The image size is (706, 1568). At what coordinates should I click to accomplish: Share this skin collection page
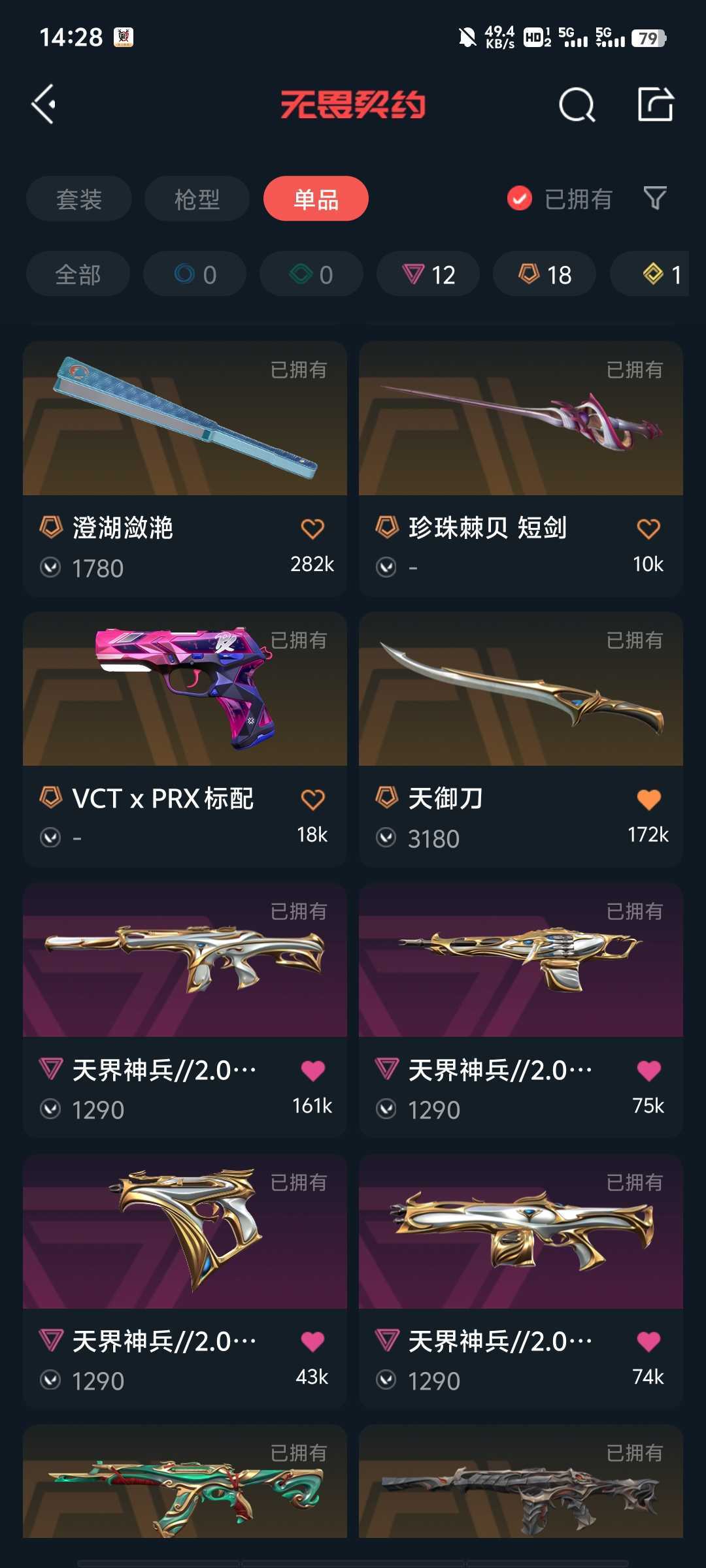click(x=656, y=104)
